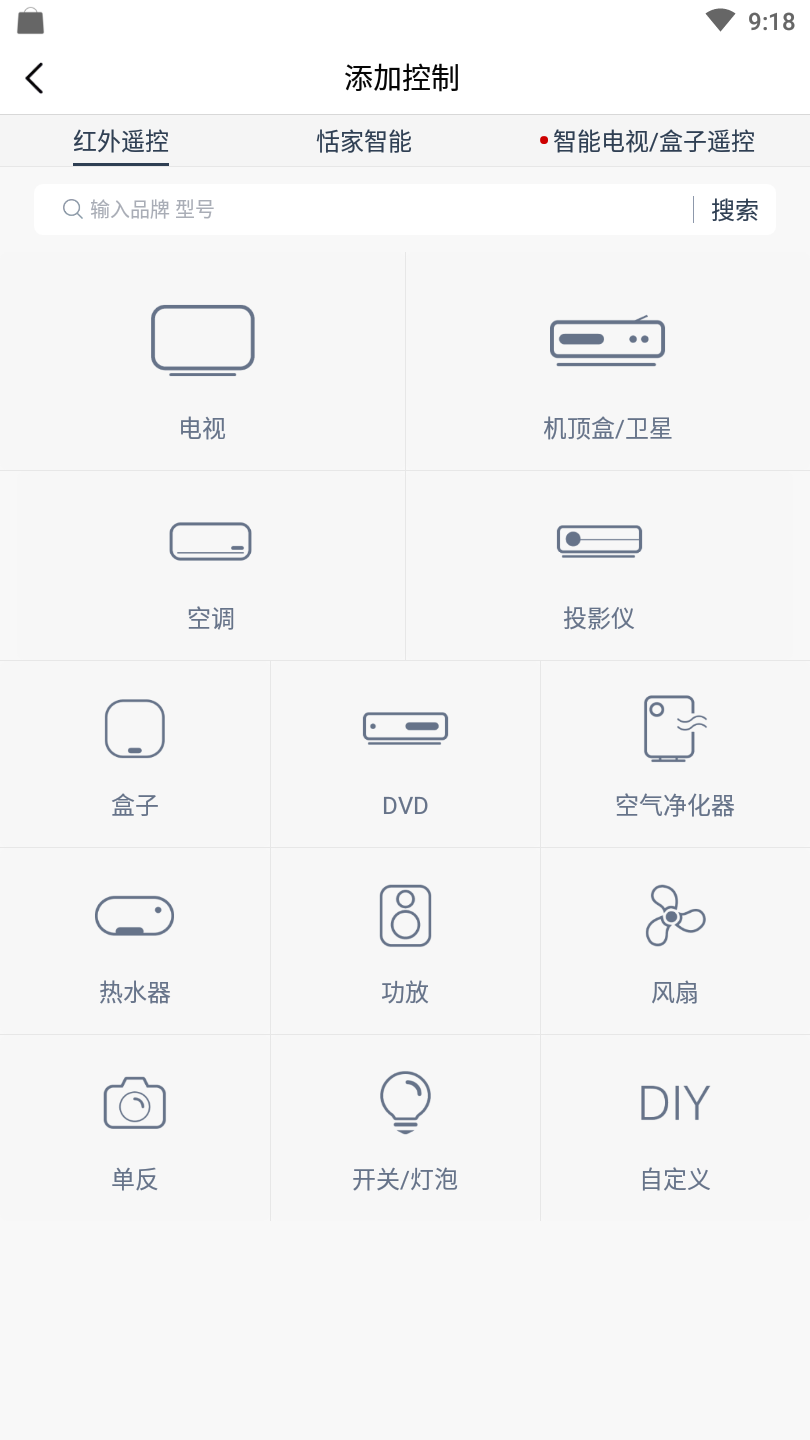This screenshot has width=810, height=1440.
Task: Choose the 电视 device type
Action: coord(203,362)
